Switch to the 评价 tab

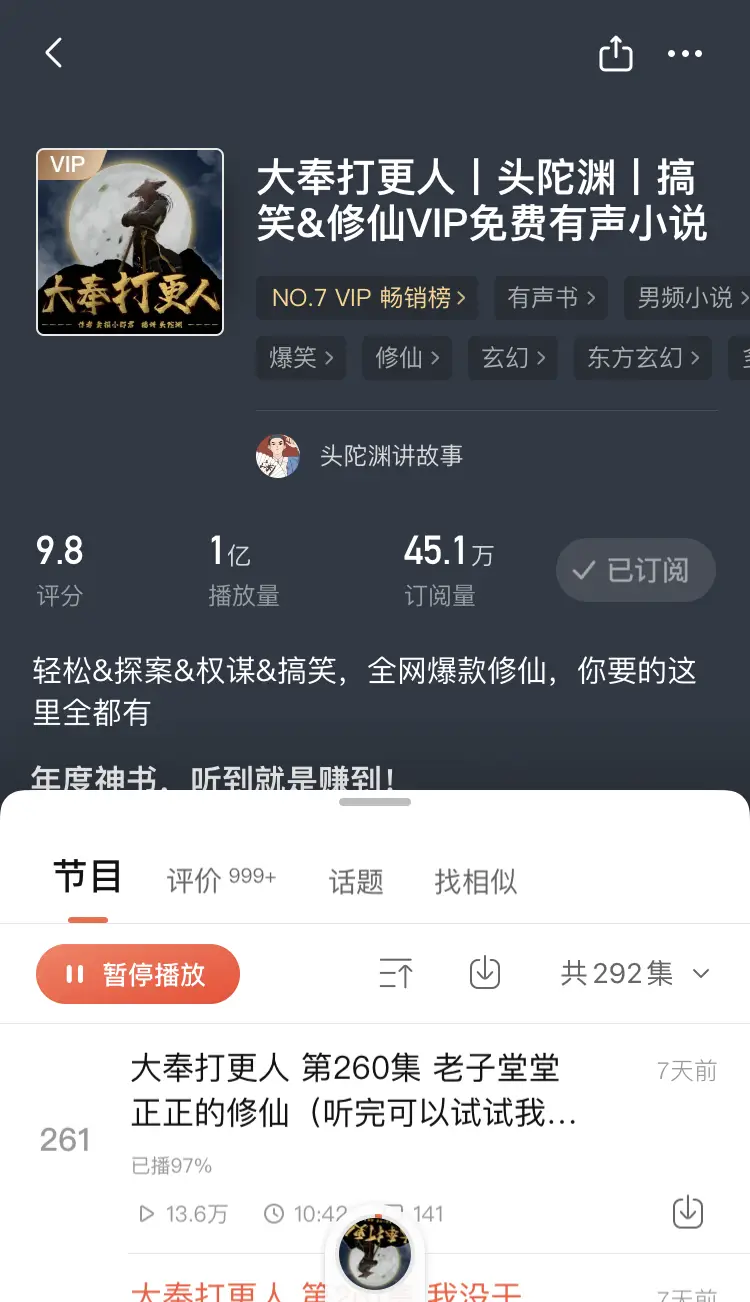click(220, 881)
